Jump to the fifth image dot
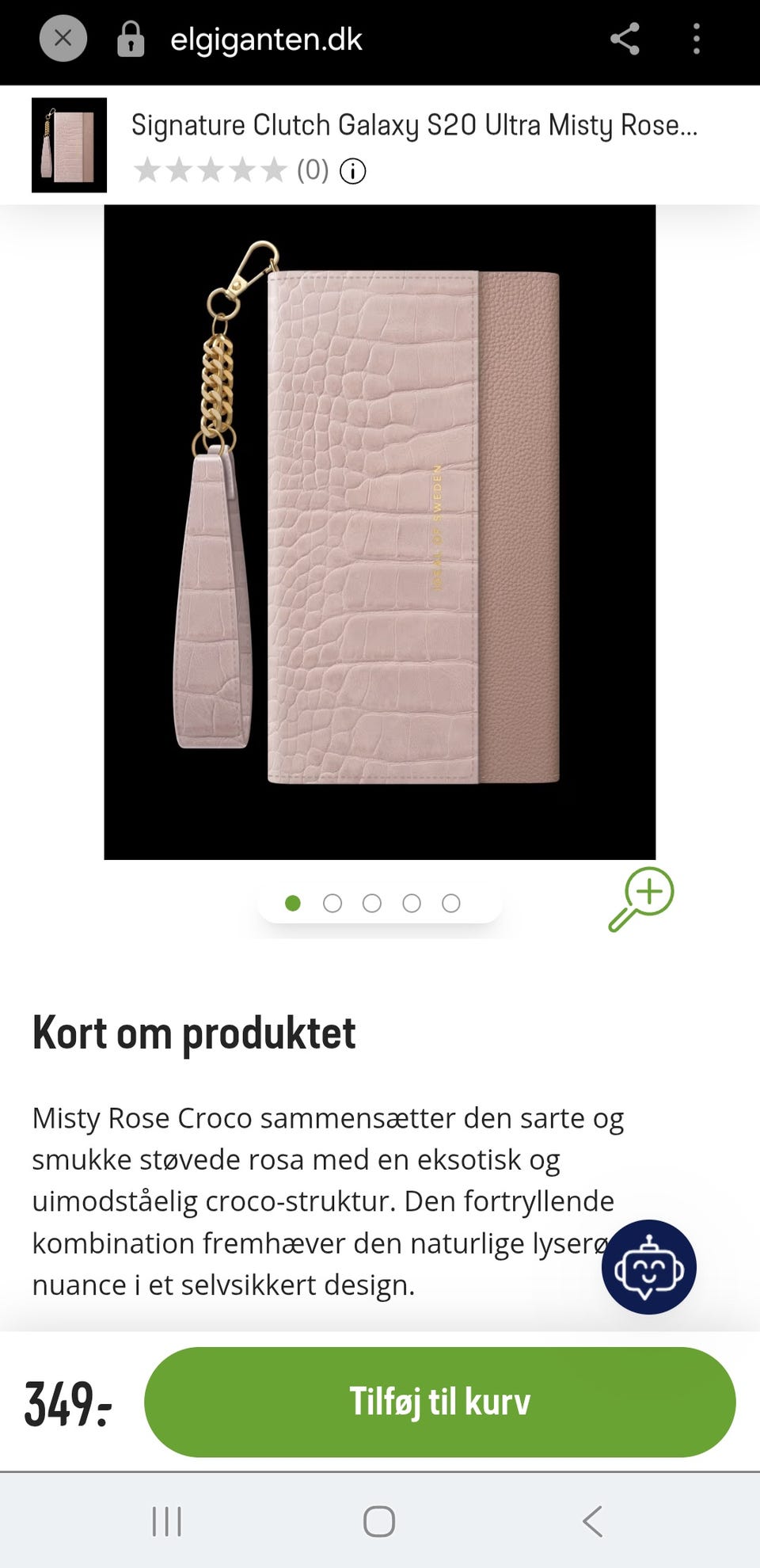The height and width of the screenshot is (1568, 760). [x=451, y=903]
